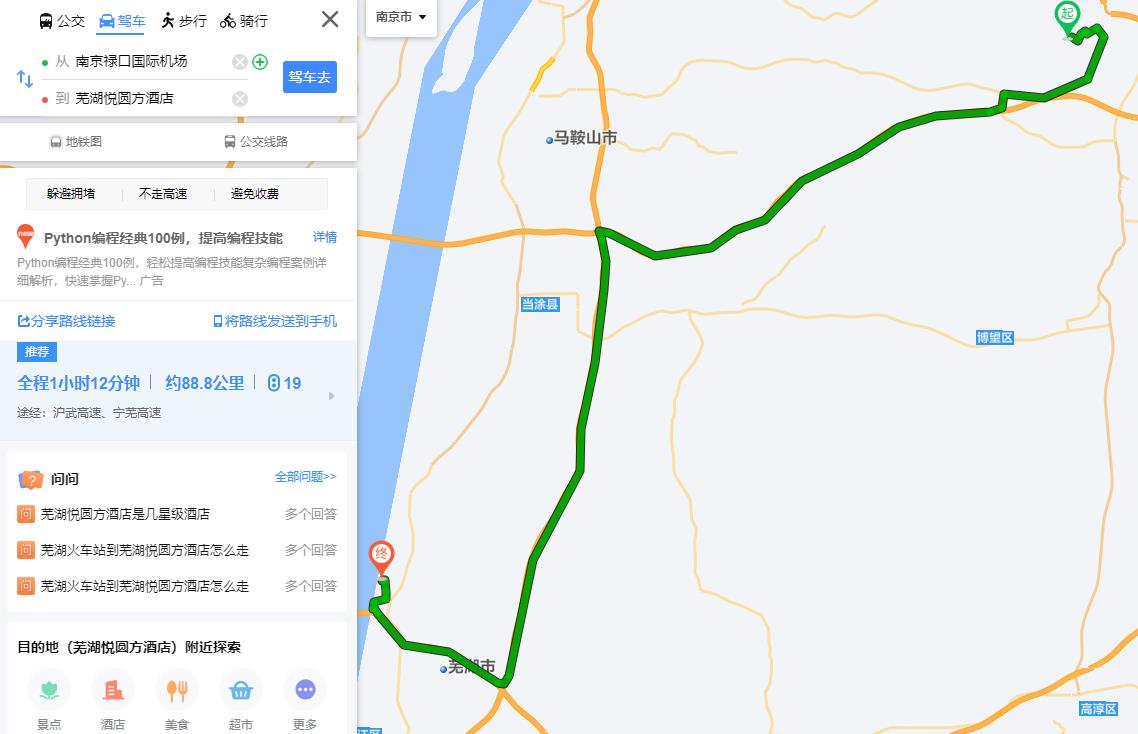This screenshot has height=734, width=1138.
Task: Choose the 不走高速 option
Action: pyautogui.click(x=163, y=194)
